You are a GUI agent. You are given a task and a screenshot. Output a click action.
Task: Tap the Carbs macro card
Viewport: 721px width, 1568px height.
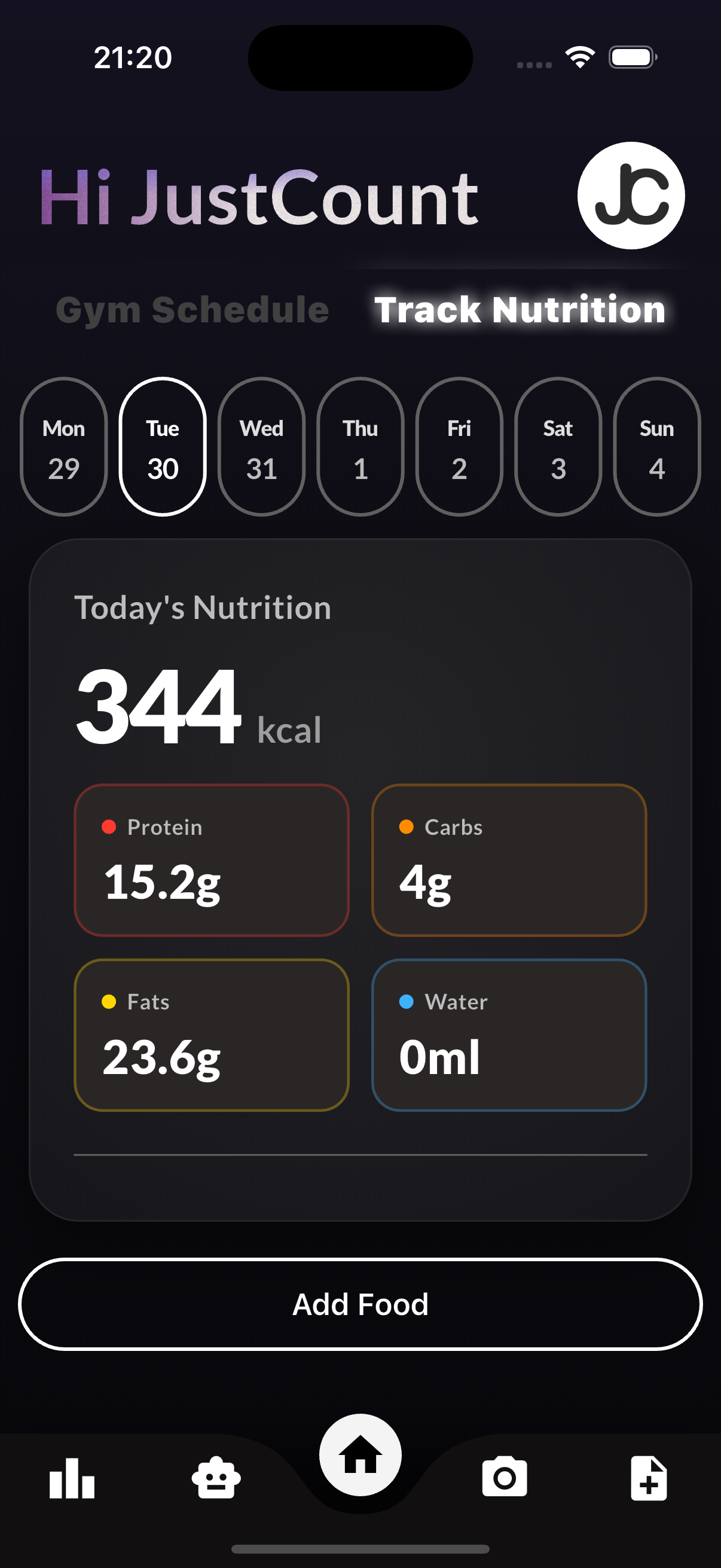click(509, 862)
